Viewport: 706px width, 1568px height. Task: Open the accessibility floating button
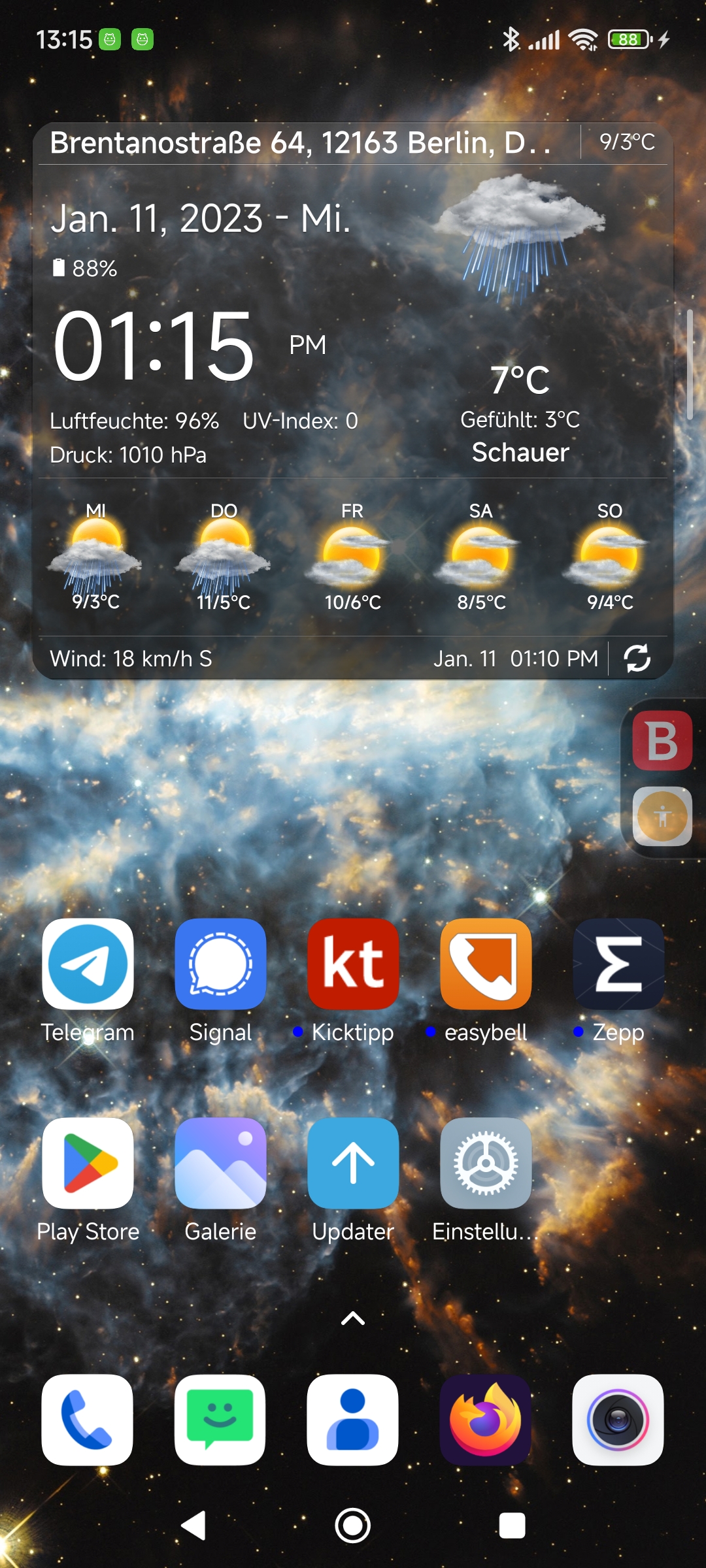tap(662, 817)
